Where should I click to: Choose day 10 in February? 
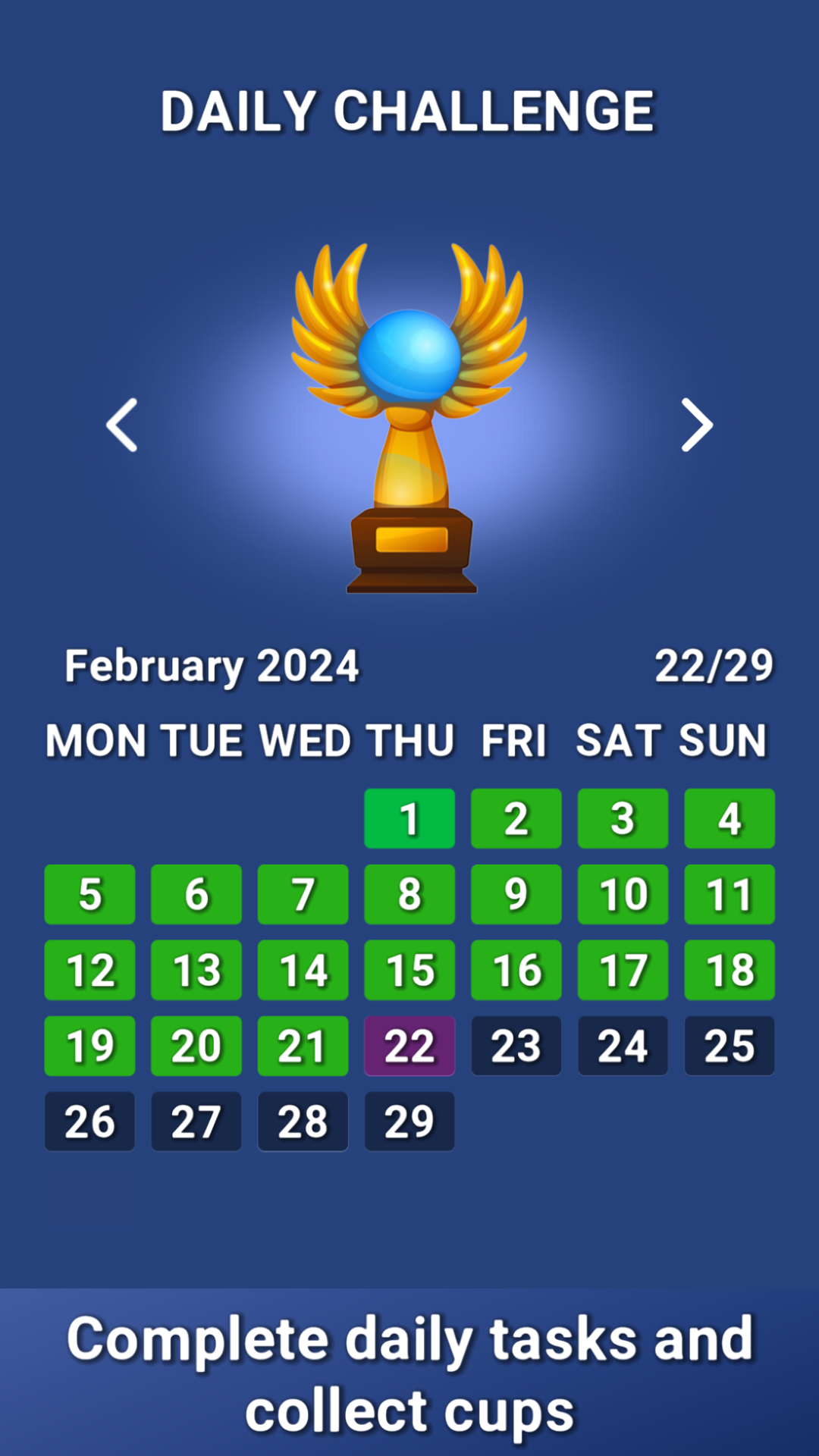pyautogui.click(x=623, y=894)
